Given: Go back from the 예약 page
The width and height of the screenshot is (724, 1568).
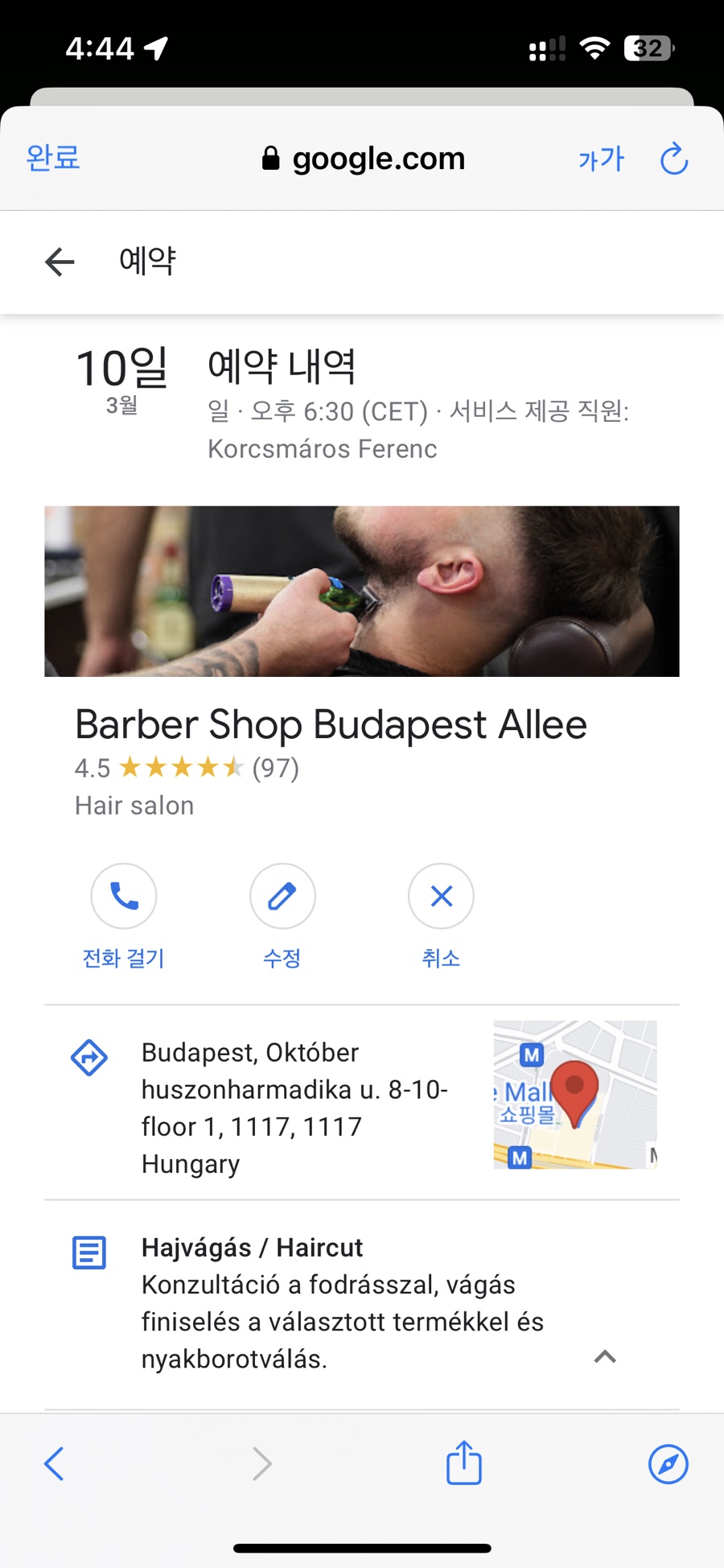Looking at the screenshot, I should click(60, 262).
